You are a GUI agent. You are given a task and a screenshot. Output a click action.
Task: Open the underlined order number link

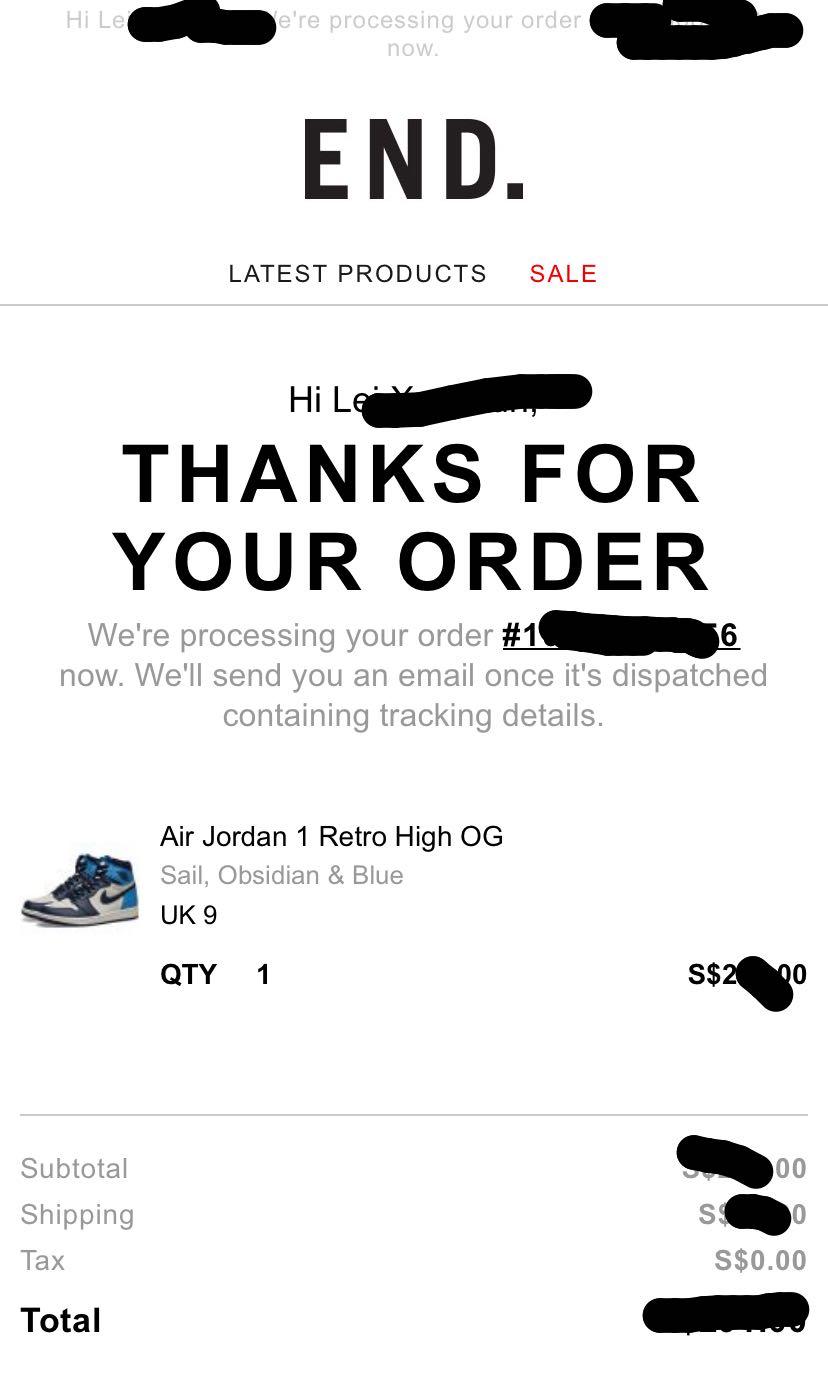click(x=620, y=635)
